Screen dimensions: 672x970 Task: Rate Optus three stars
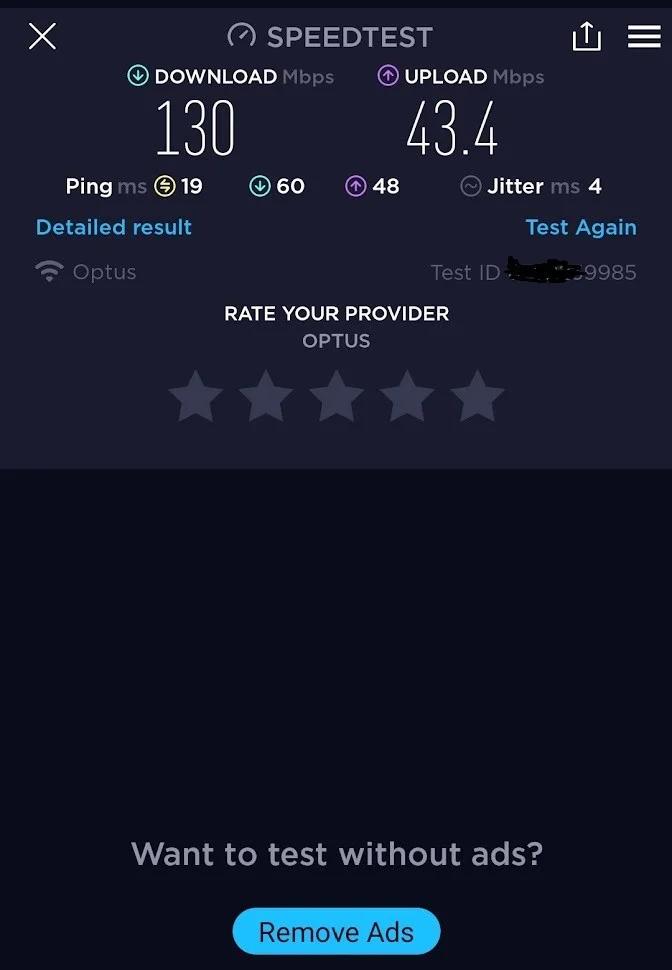pyautogui.click(x=337, y=397)
